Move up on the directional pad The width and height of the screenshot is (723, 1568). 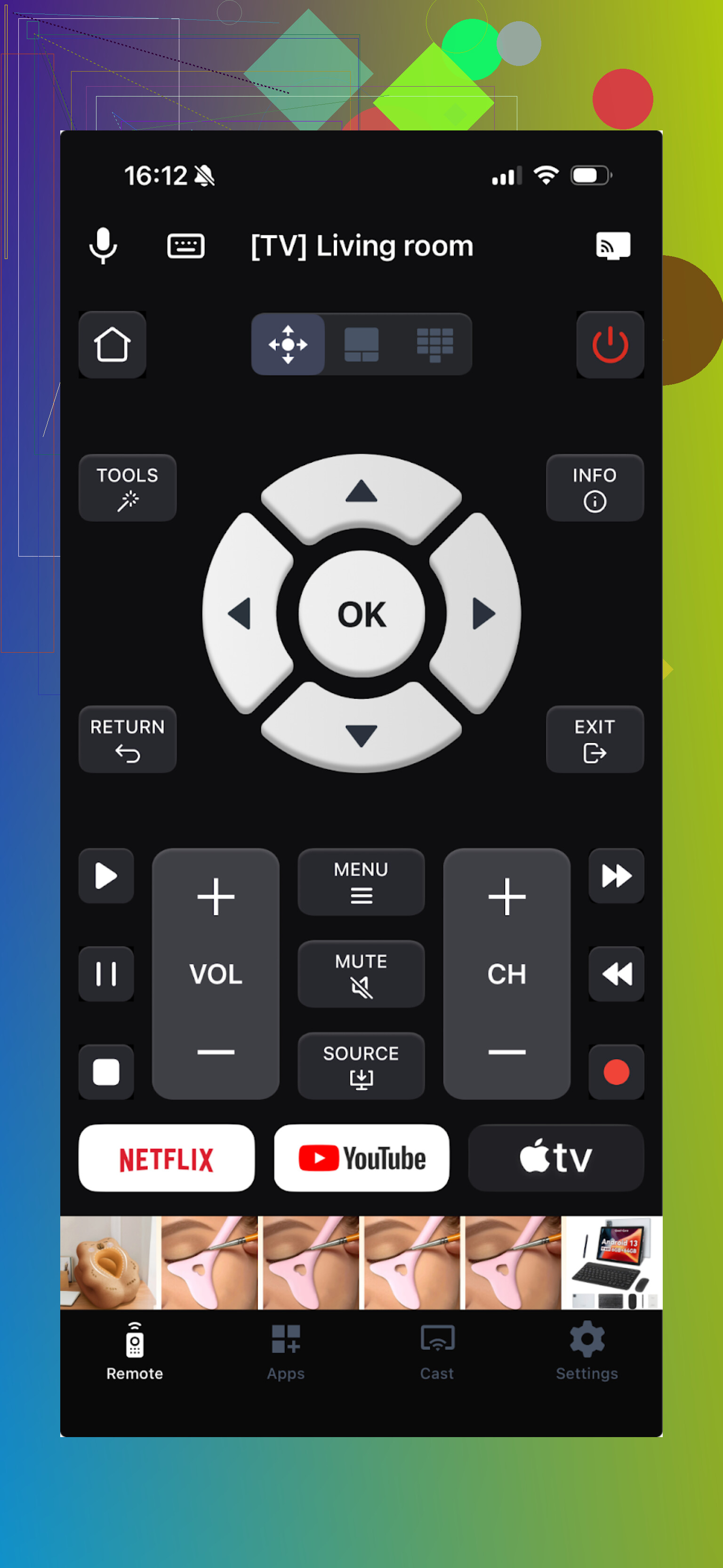361,493
